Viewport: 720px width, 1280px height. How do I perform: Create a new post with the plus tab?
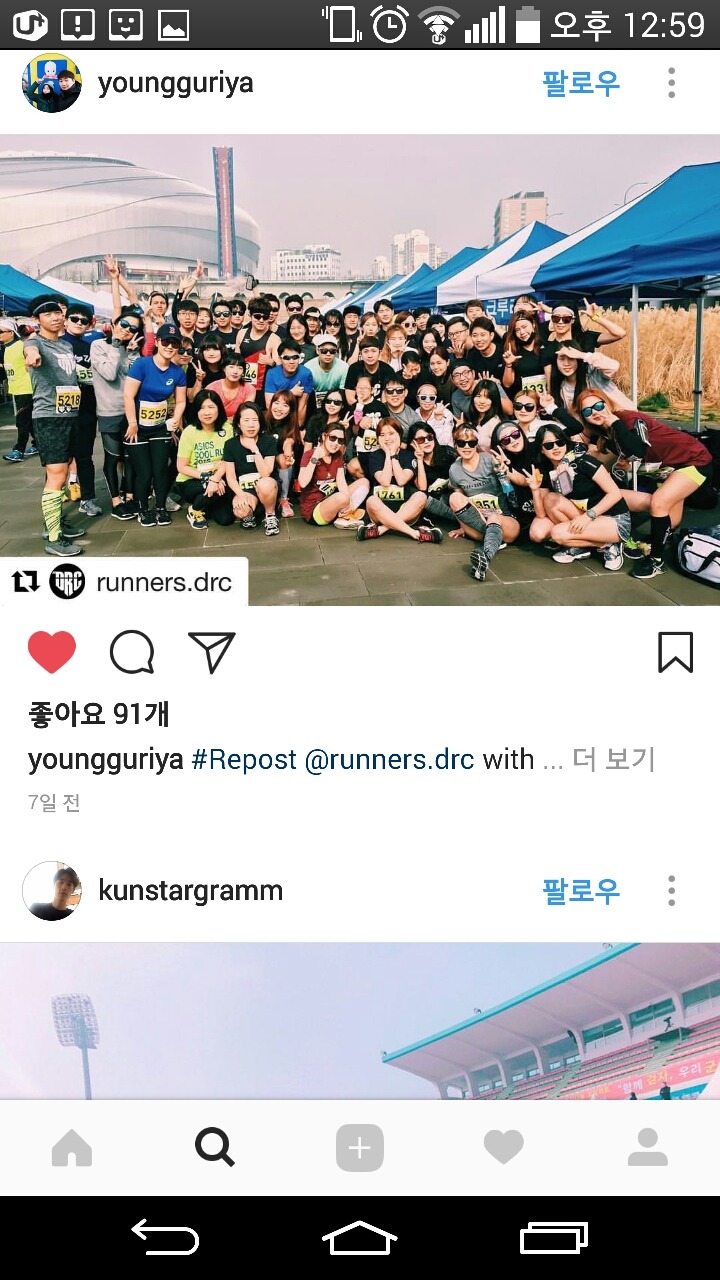coord(360,1148)
